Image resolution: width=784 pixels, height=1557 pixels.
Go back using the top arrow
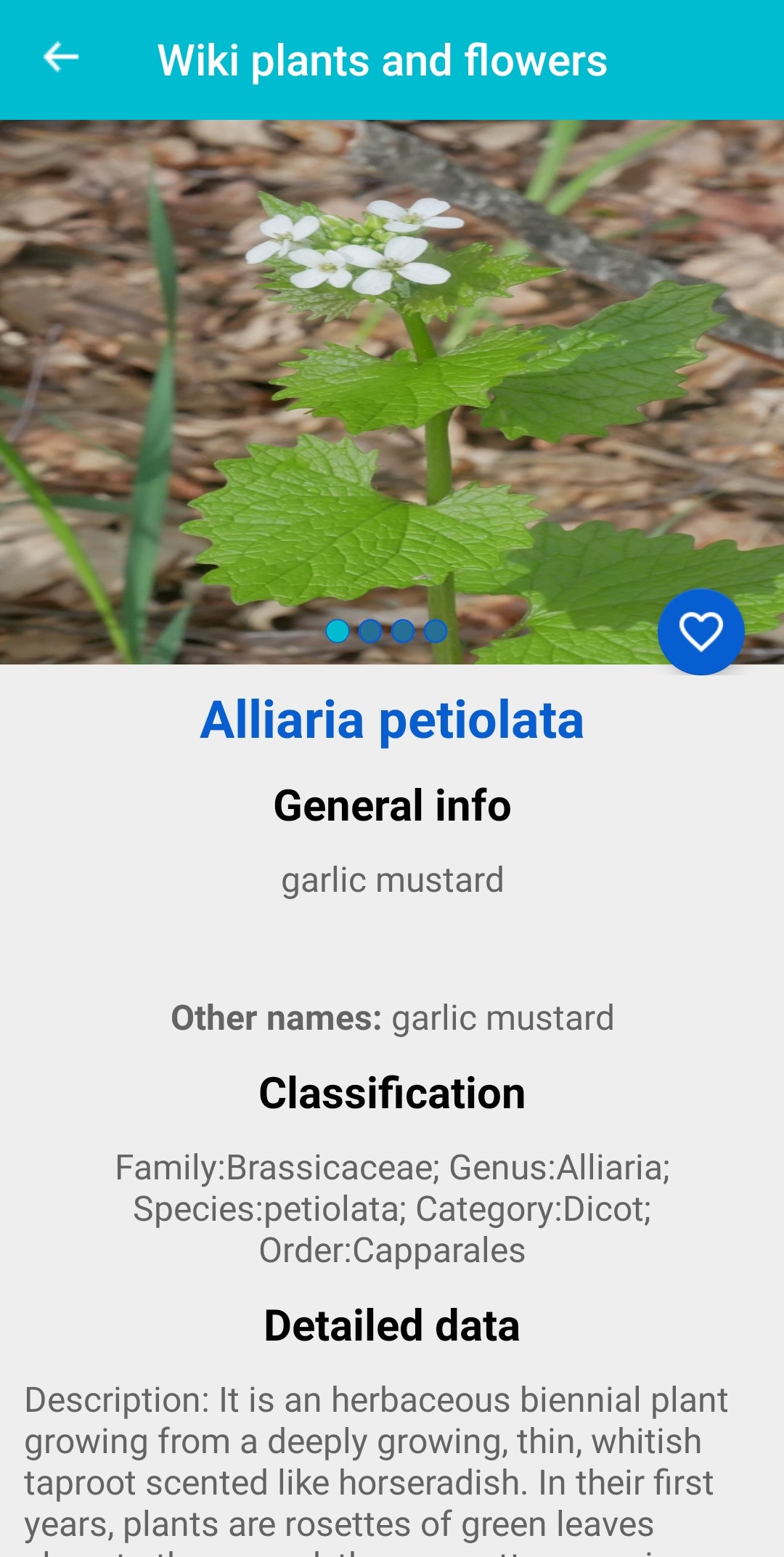point(61,58)
